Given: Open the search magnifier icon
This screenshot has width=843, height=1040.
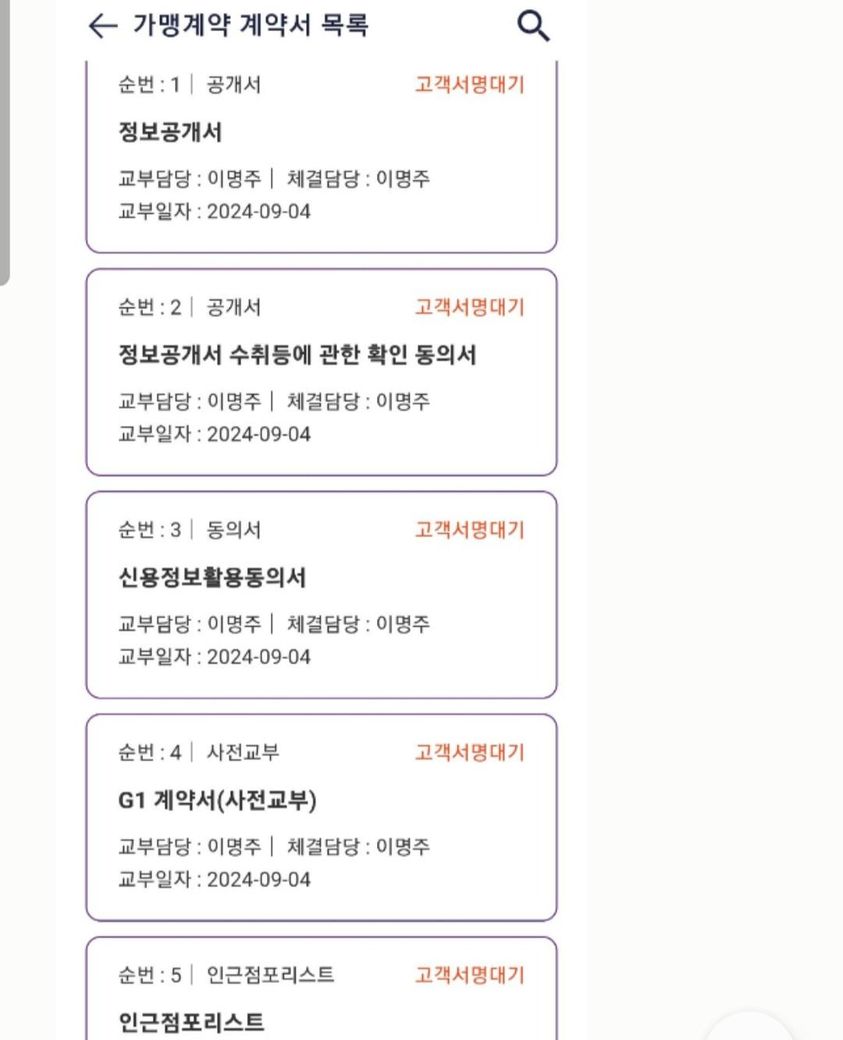Looking at the screenshot, I should pos(533,27).
